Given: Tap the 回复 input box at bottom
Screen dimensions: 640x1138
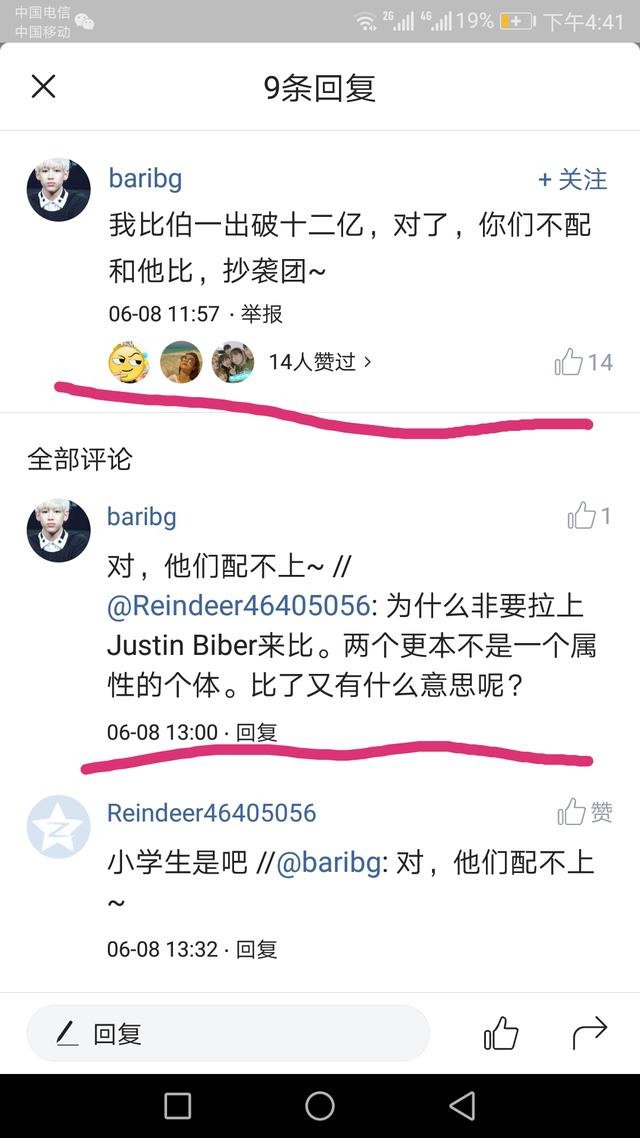Looking at the screenshot, I should pyautogui.click(x=228, y=1033).
